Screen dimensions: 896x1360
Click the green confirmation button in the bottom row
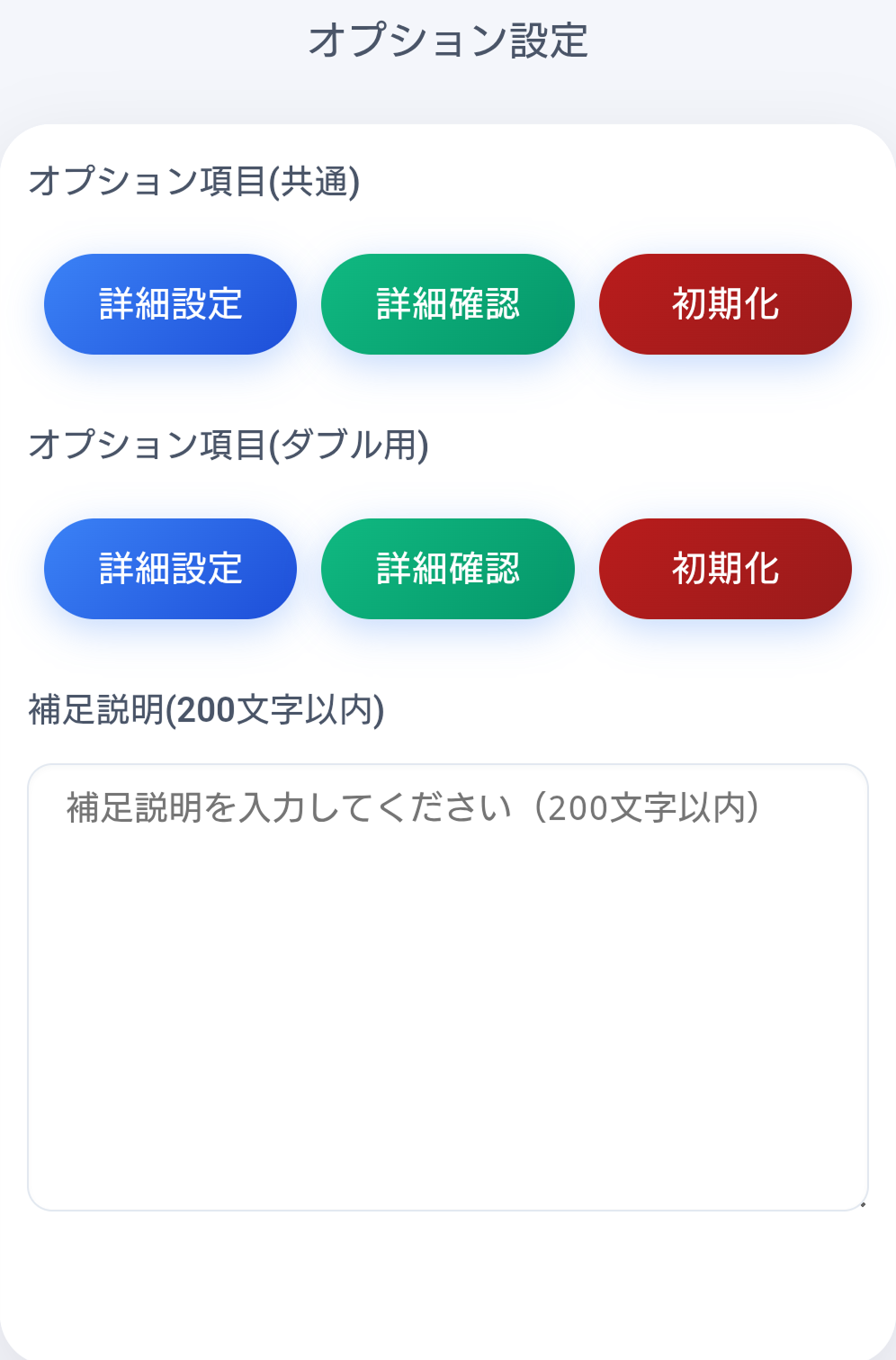point(447,568)
